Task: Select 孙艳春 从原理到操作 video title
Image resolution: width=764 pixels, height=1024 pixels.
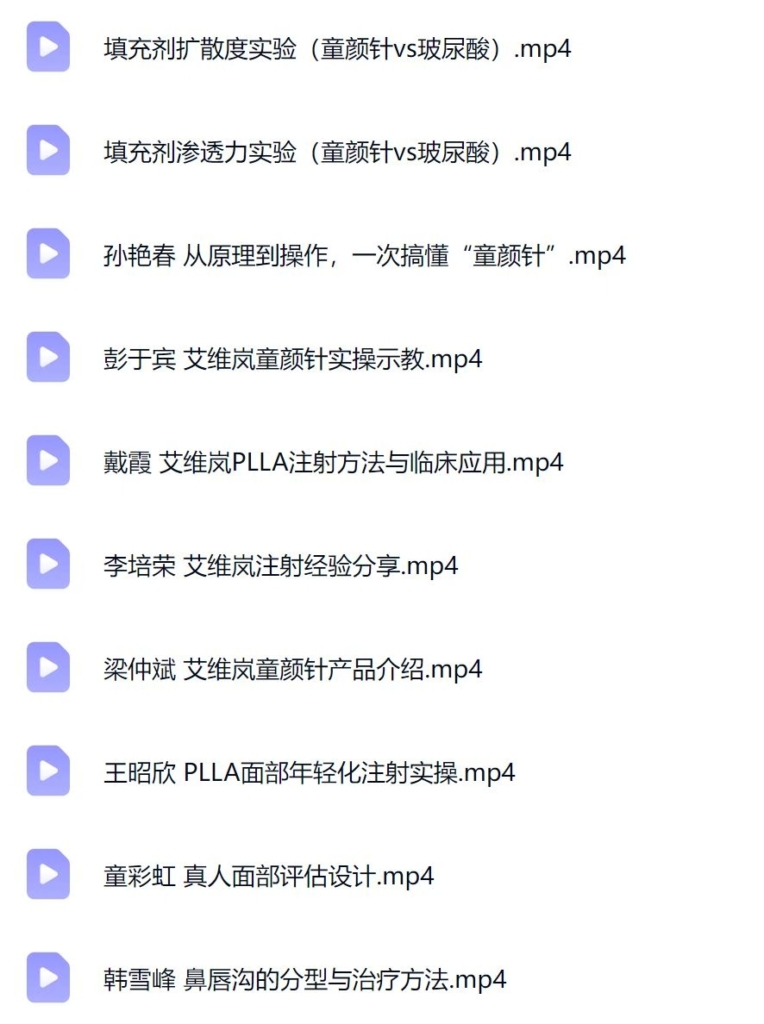Action: tap(362, 255)
